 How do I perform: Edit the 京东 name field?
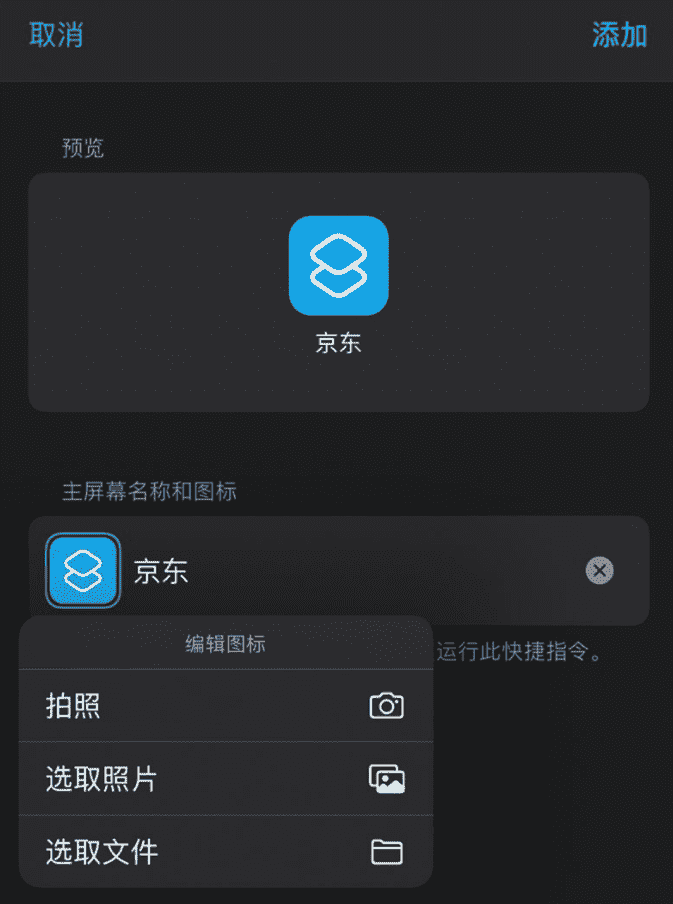coord(350,571)
